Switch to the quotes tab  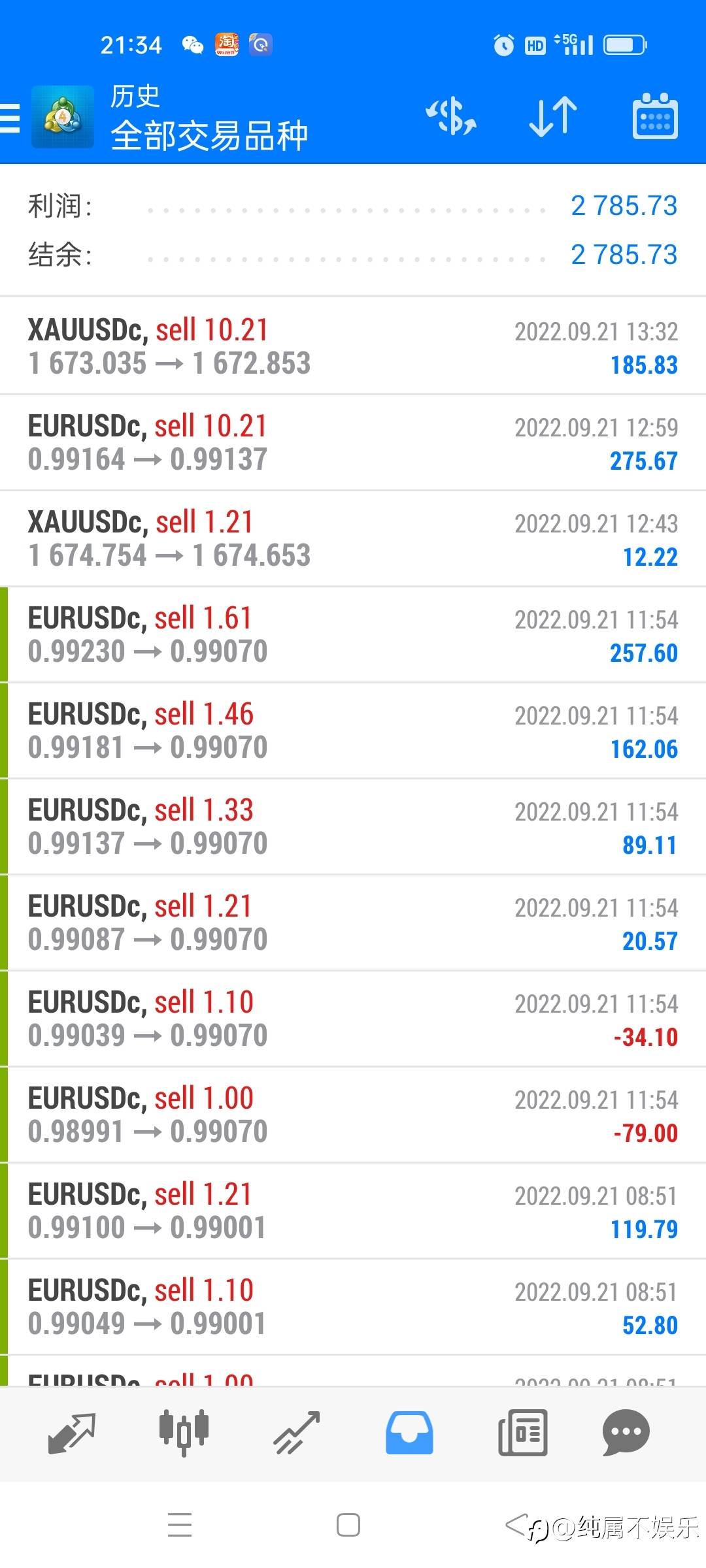click(72, 1432)
